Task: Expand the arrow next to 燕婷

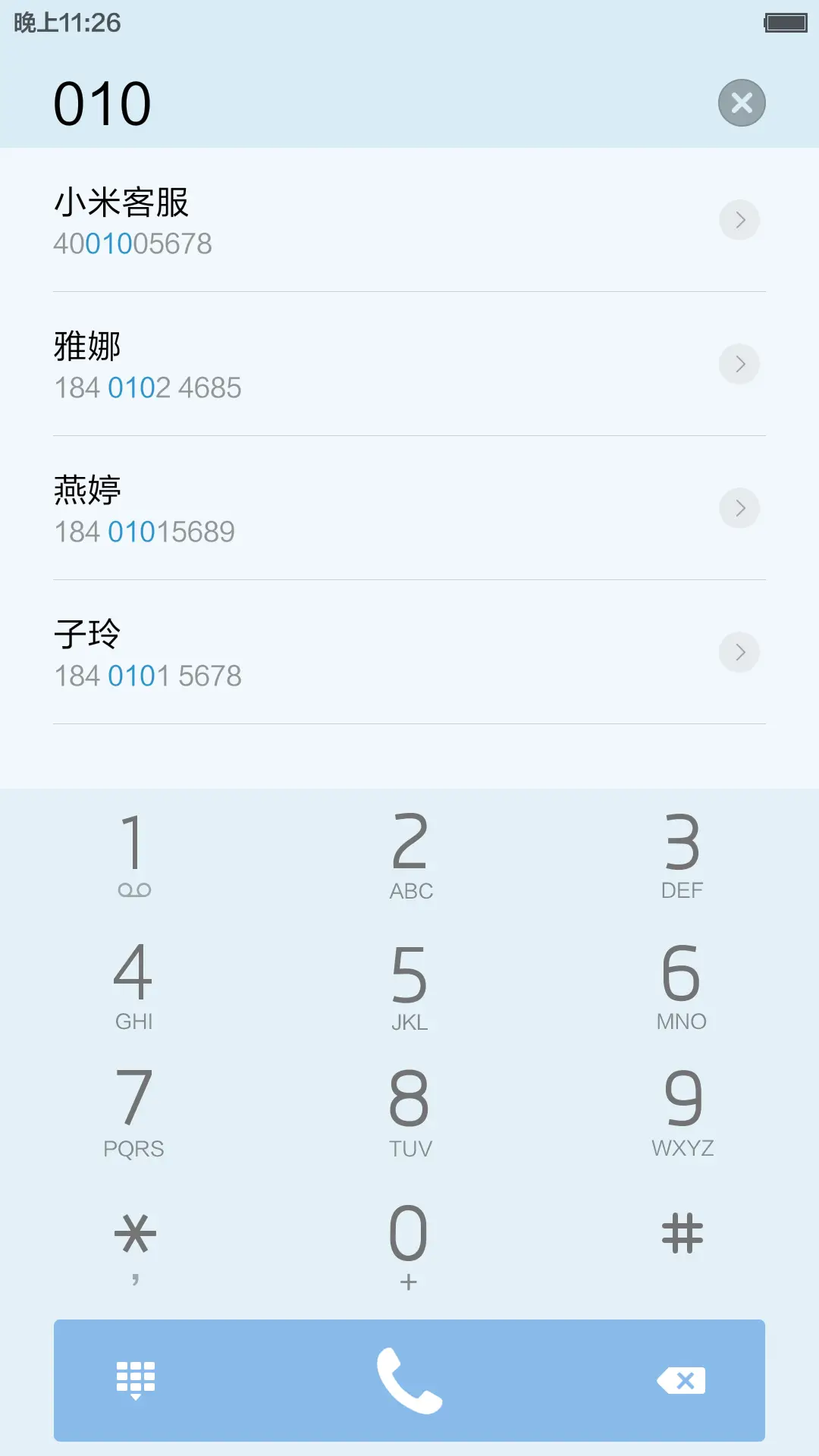Action: pos(739,508)
